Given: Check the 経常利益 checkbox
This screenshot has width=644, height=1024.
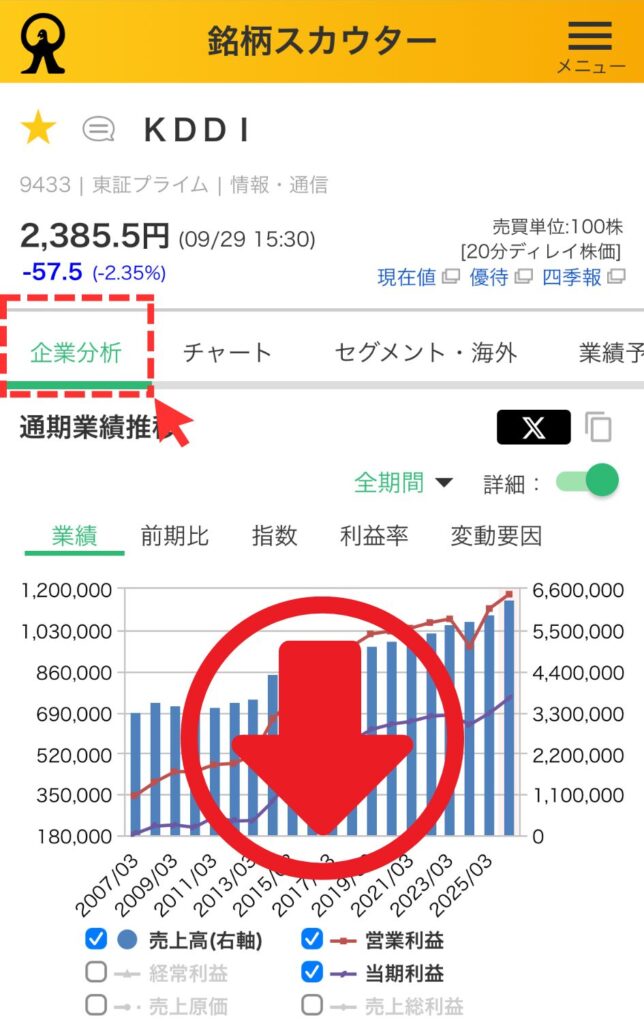Looking at the screenshot, I should (96, 972).
